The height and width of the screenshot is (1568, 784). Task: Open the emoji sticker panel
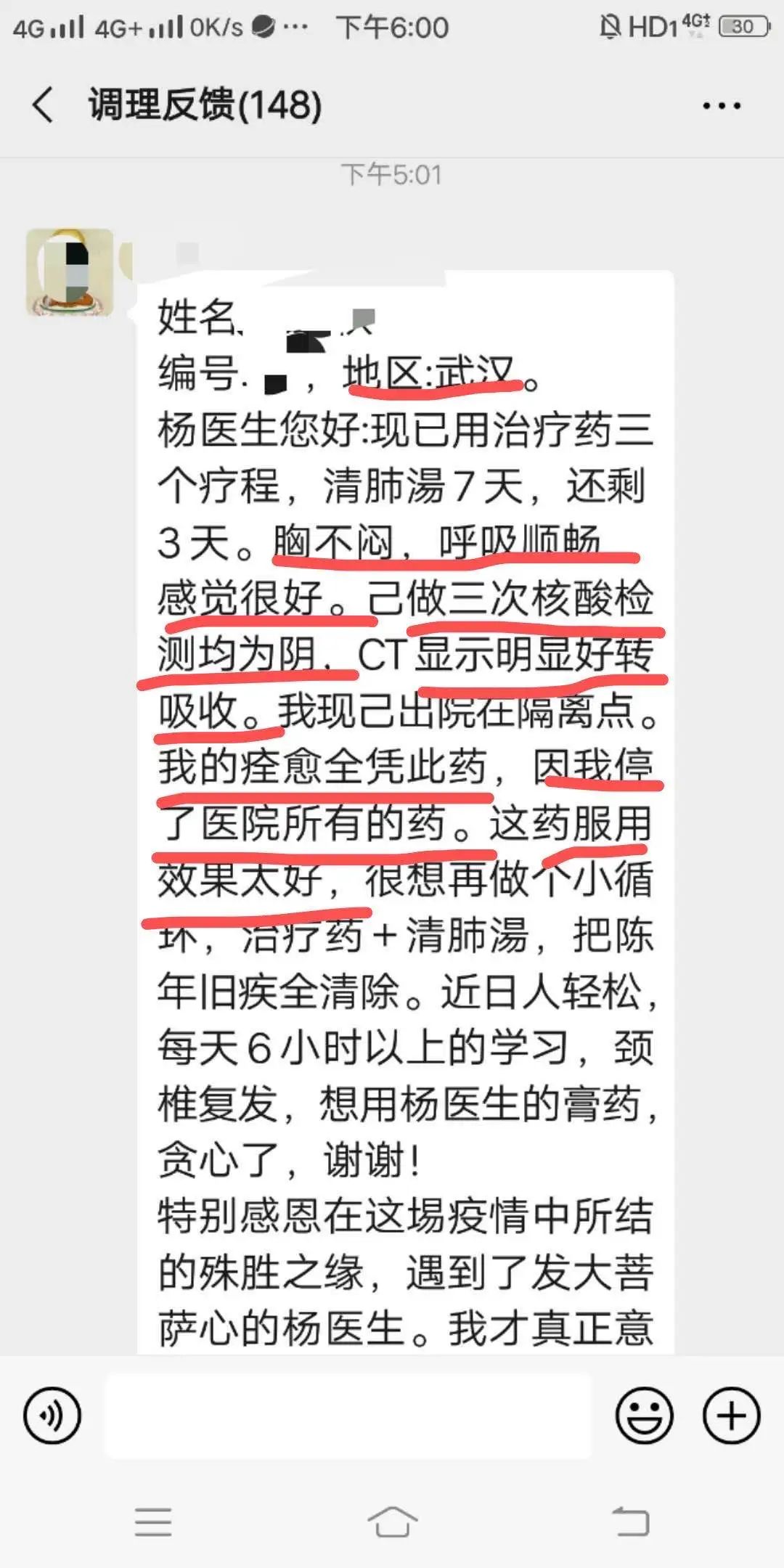[644, 1416]
